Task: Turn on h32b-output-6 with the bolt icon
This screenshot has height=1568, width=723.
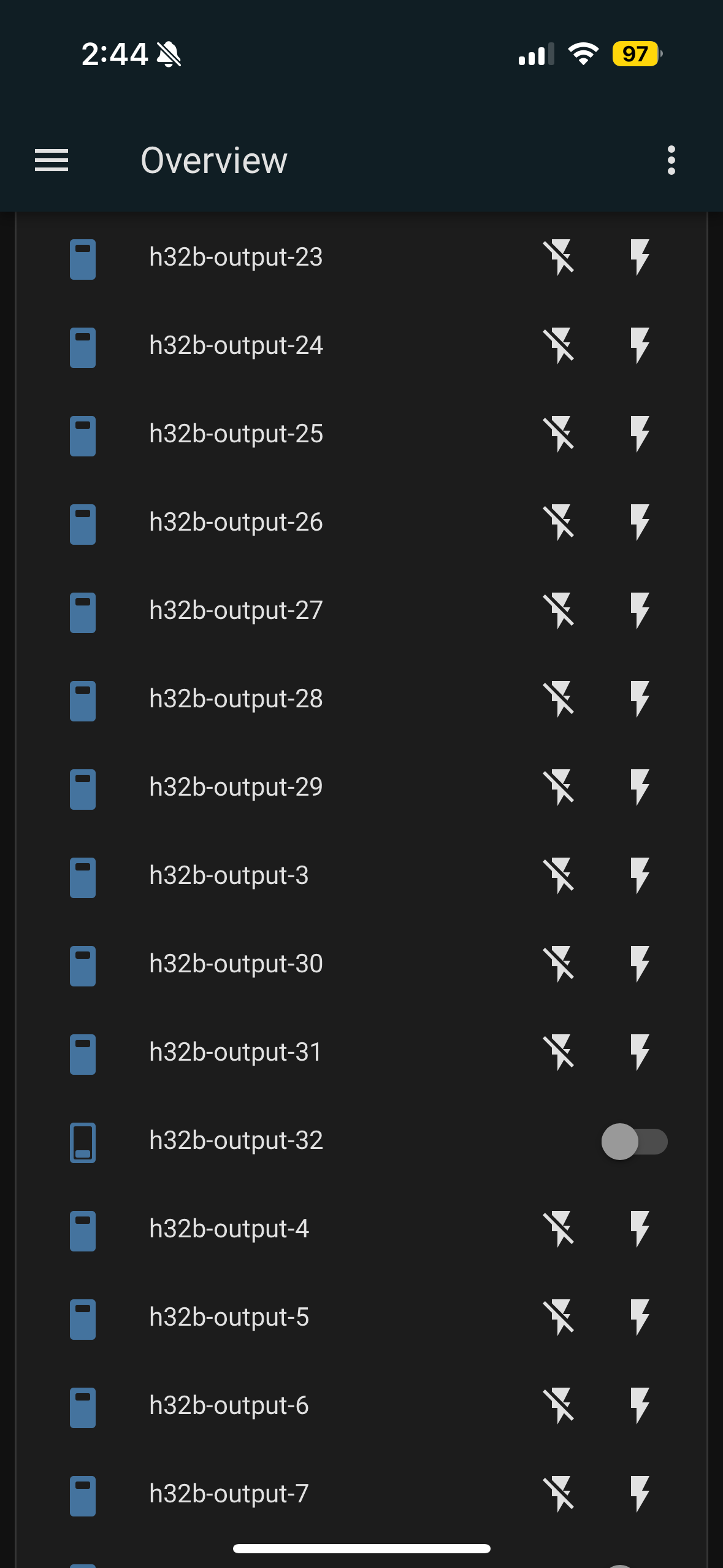Action: pos(640,1405)
